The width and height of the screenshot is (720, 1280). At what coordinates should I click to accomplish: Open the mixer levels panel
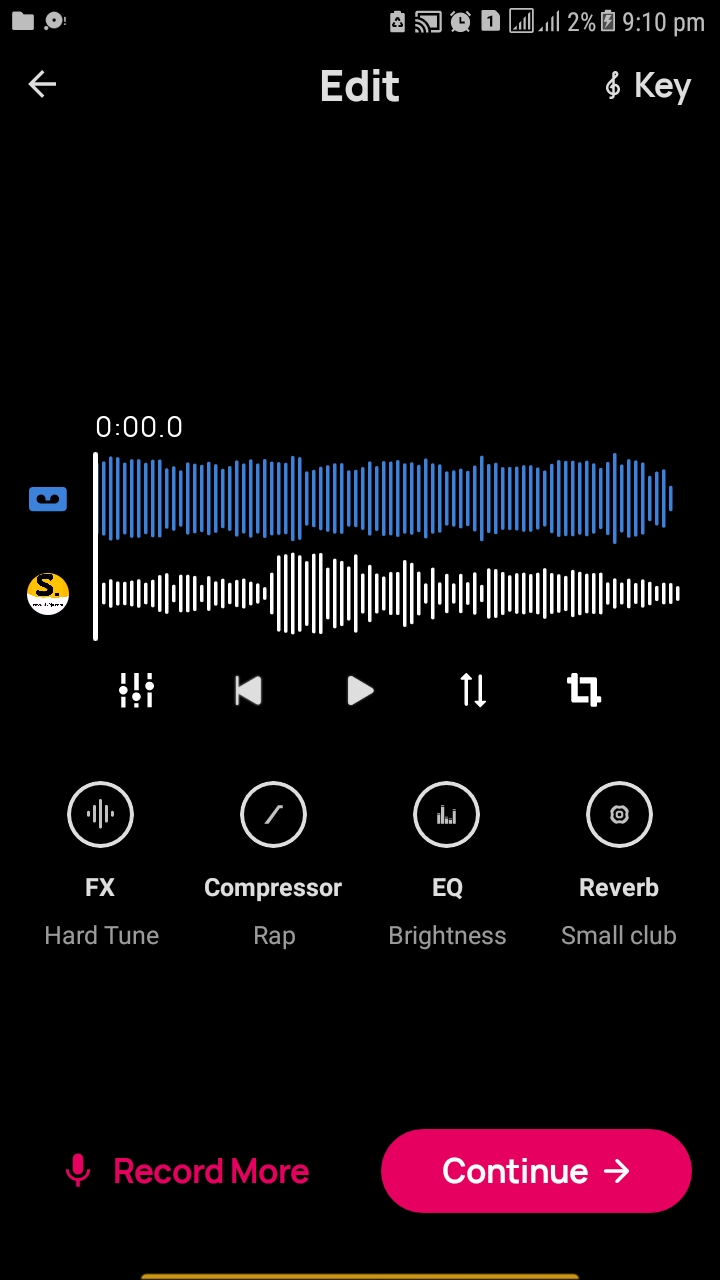136,690
